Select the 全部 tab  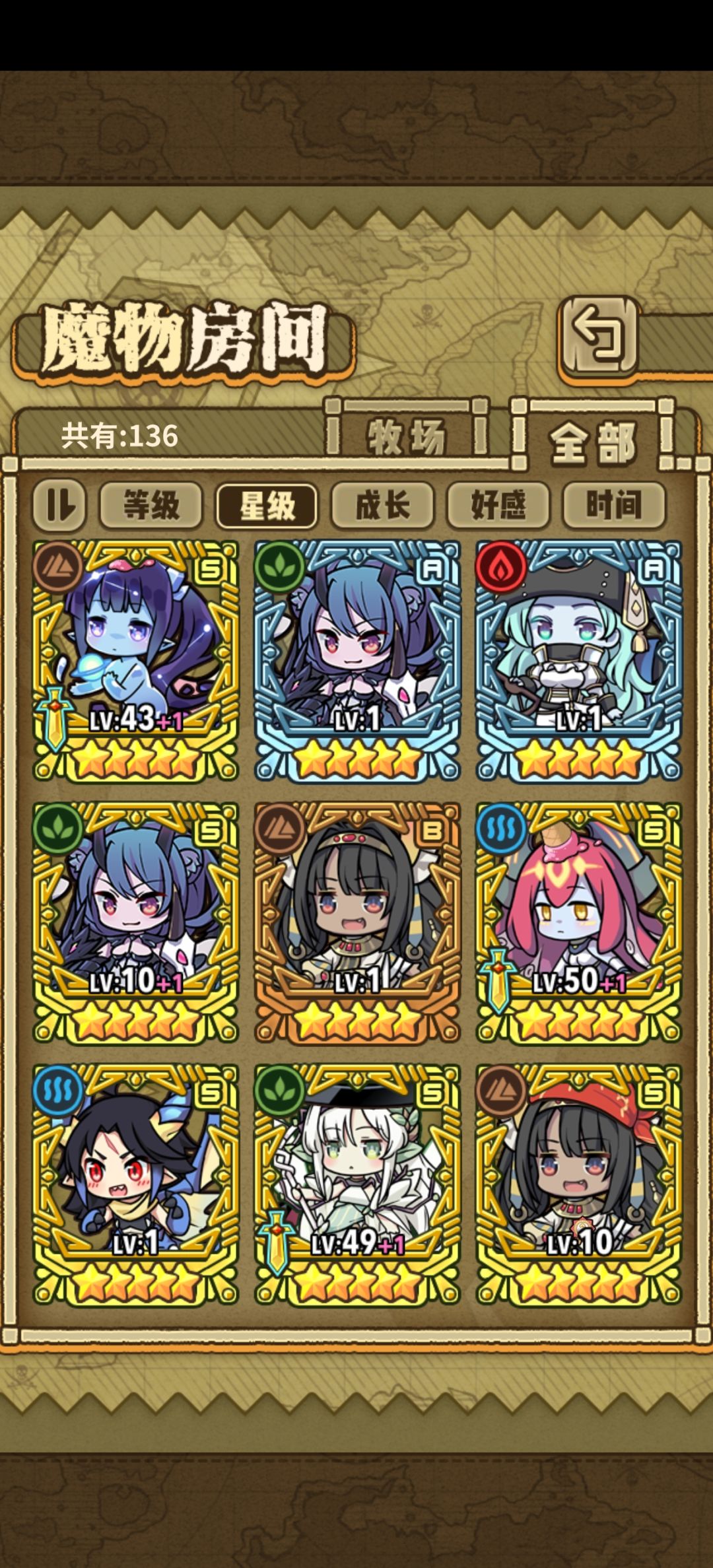tap(593, 438)
